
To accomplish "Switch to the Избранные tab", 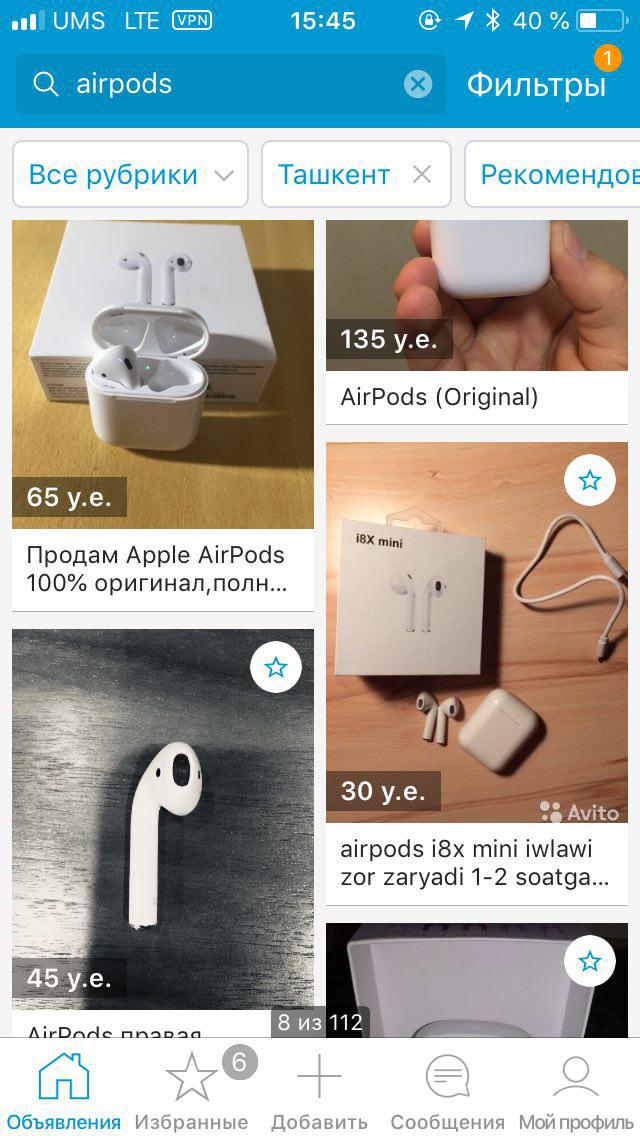I will coord(192,1090).
